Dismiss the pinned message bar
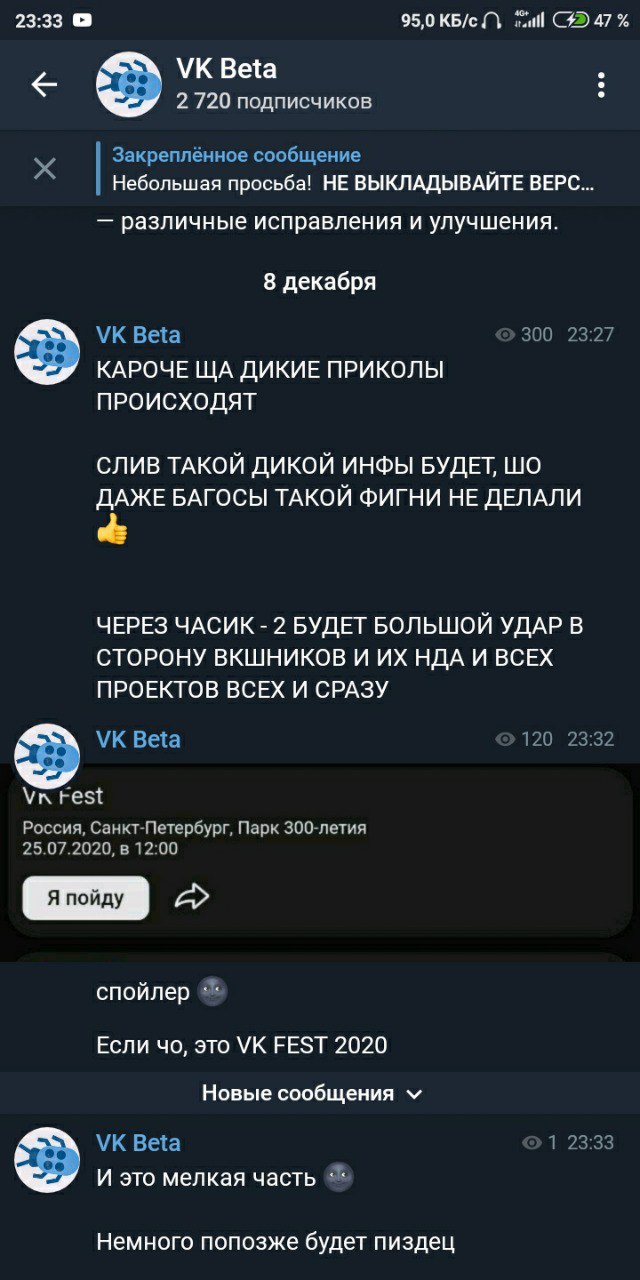This screenshot has width=640, height=1280. click(45, 169)
